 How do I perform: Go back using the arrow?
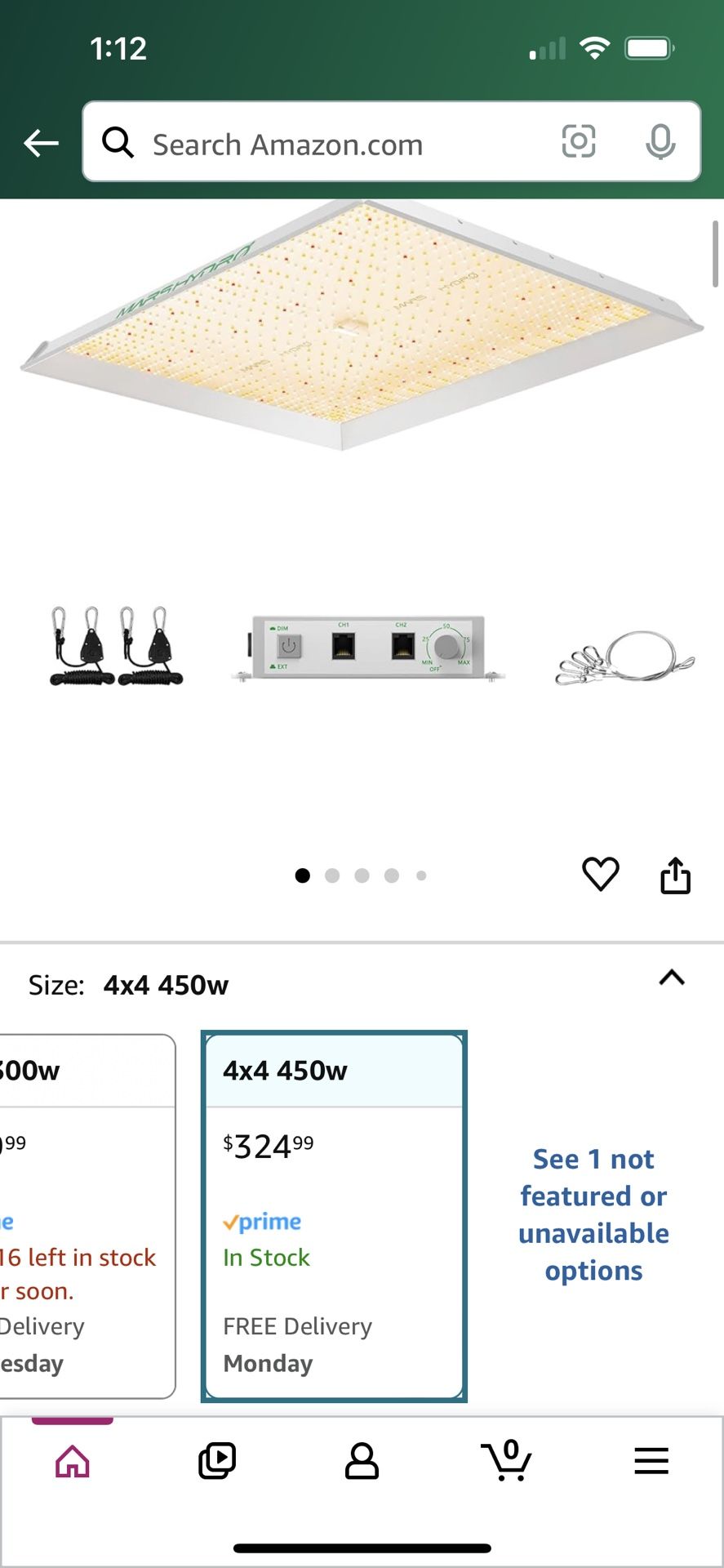[x=41, y=143]
